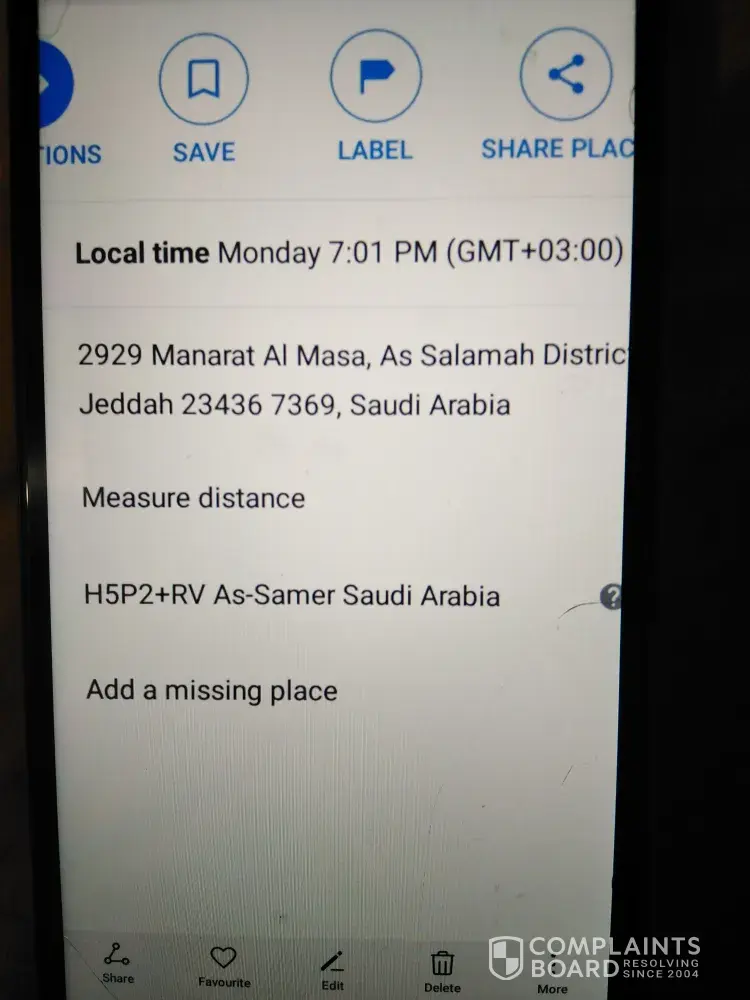Delete this image
Viewport: 750px width, 1000px height.
pos(442,969)
